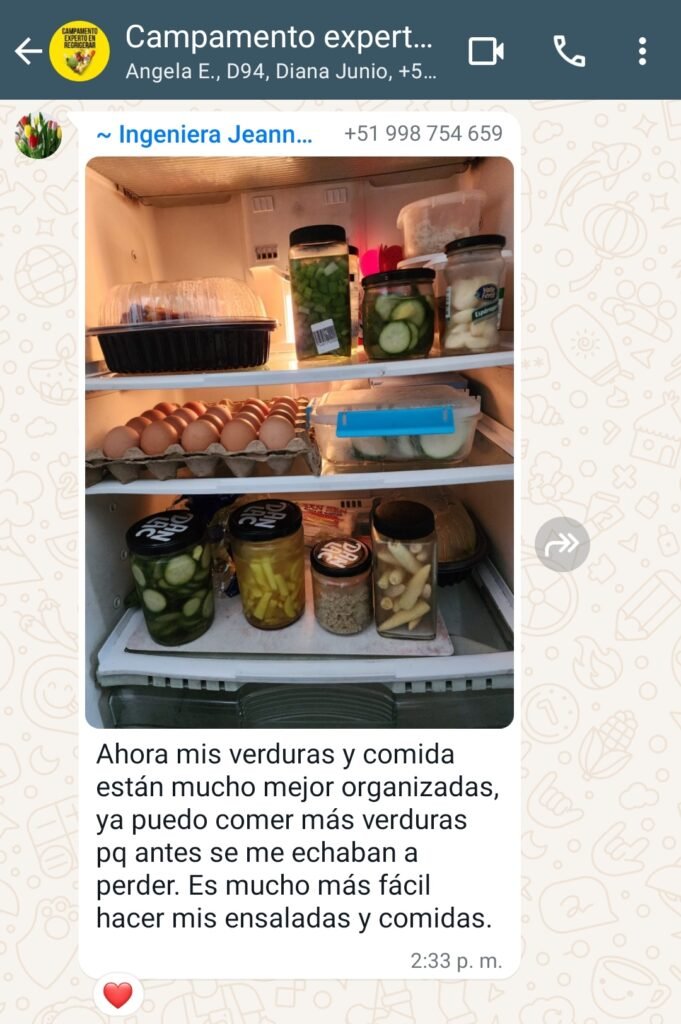This screenshot has height=1024, width=681.
Task: Open Campamento group info from the header
Action: point(280,50)
